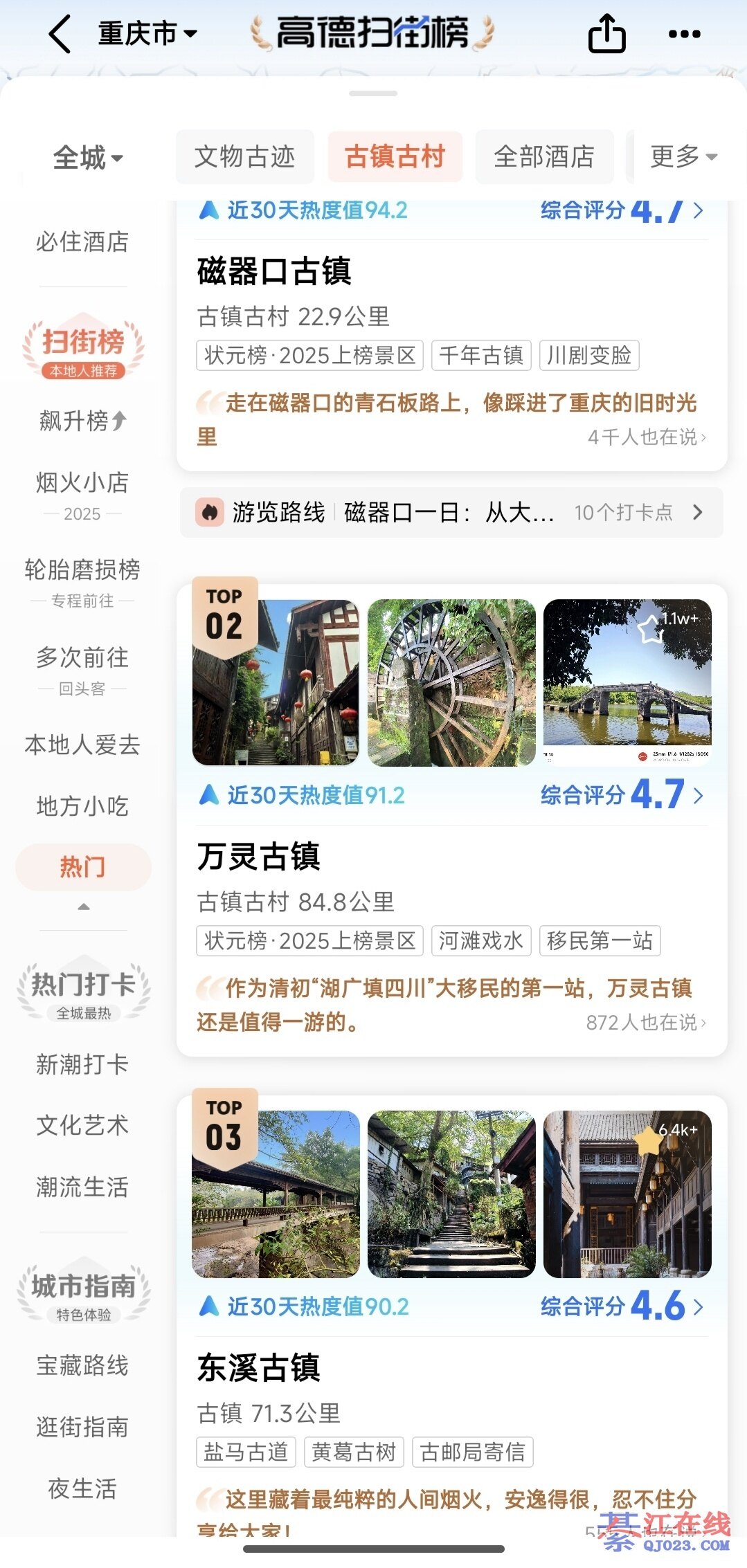Open the 重庆市 city selector
Image resolution: width=747 pixels, height=1568 pixels.
pos(147,33)
